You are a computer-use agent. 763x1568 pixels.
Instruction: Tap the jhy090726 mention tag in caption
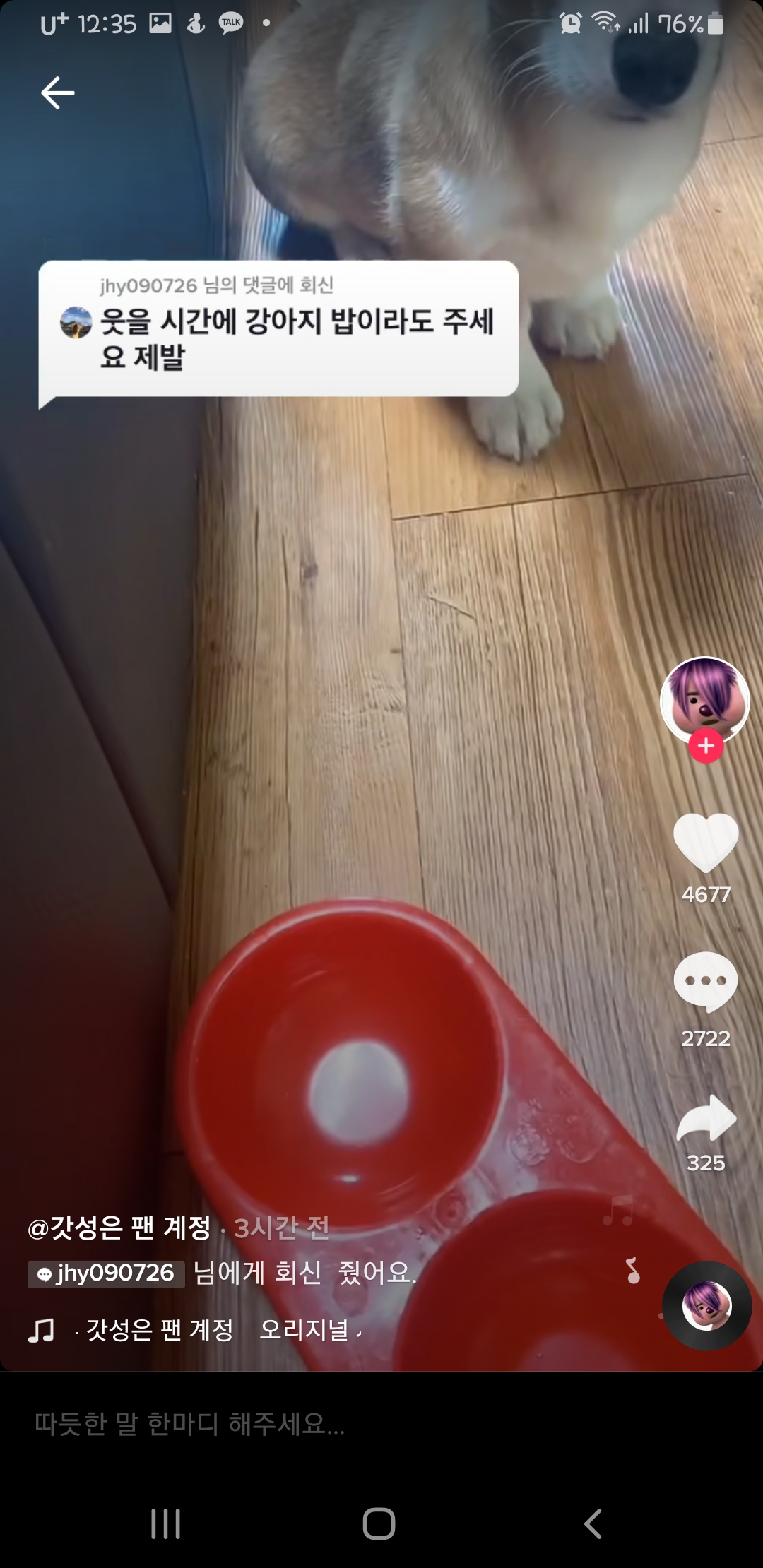click(107, 1273)
